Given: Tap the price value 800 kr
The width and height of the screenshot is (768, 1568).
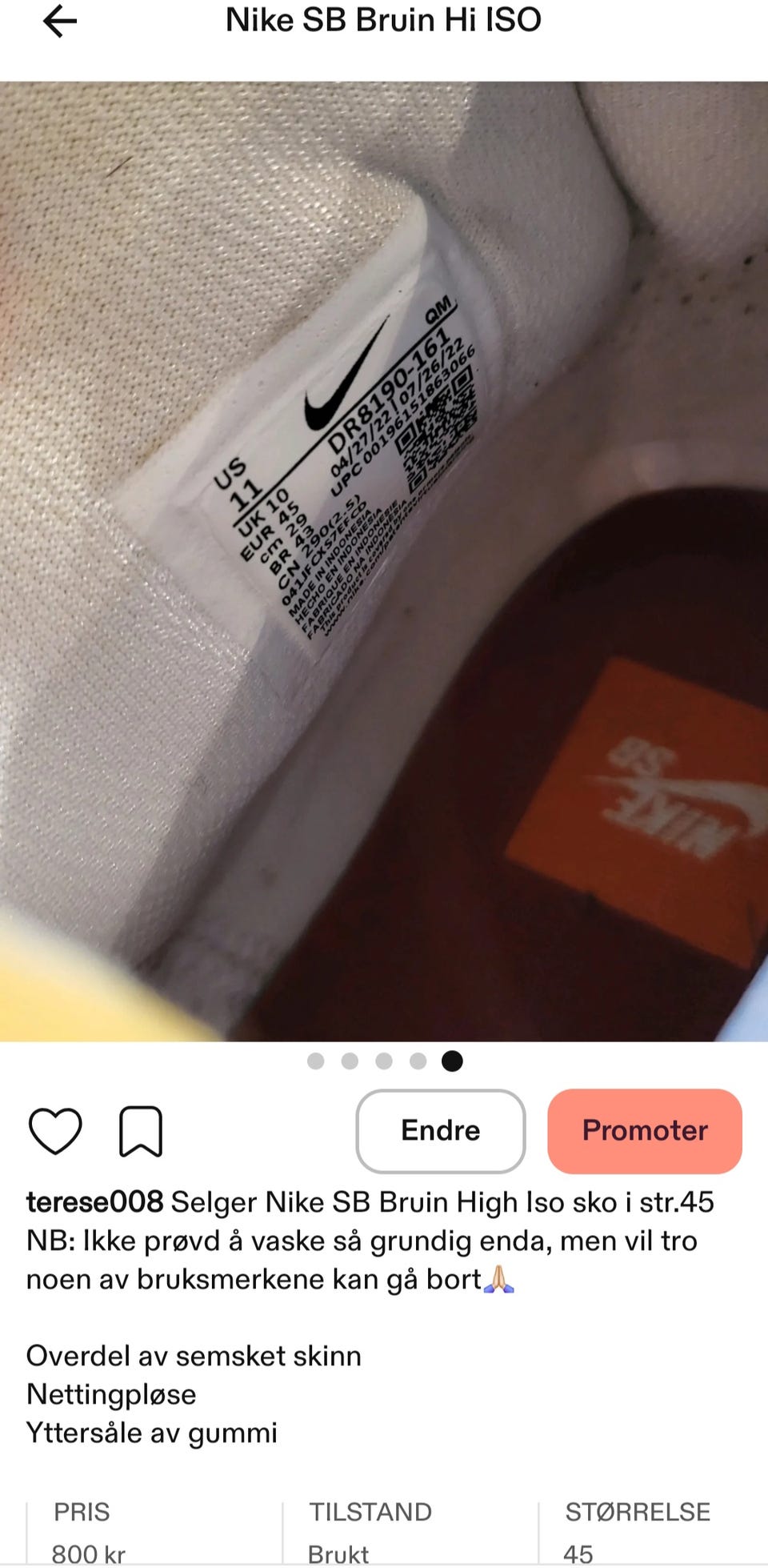Looking at the screenshot, I should 88,1553.
